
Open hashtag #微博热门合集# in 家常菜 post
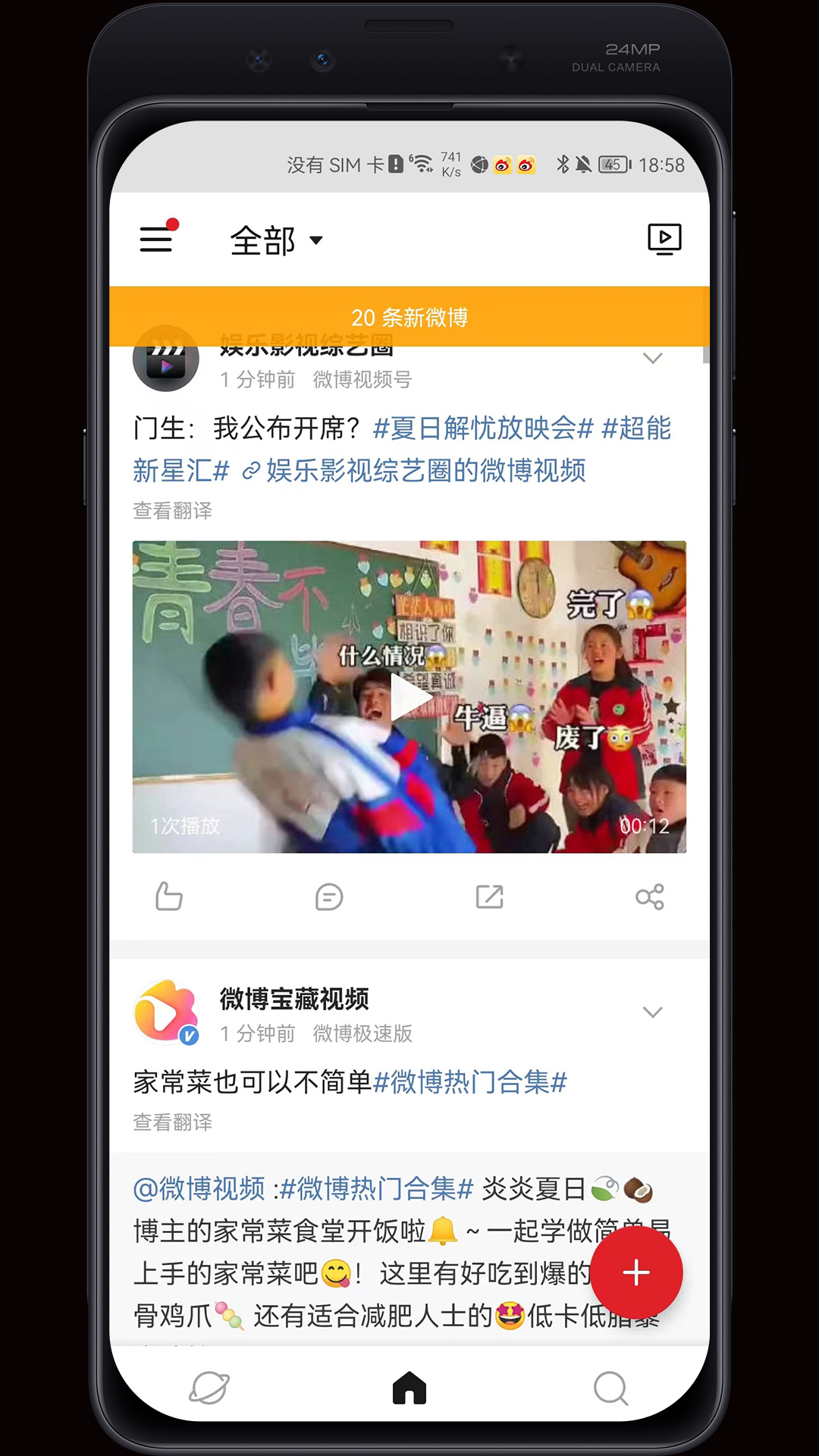[470, 1082]
